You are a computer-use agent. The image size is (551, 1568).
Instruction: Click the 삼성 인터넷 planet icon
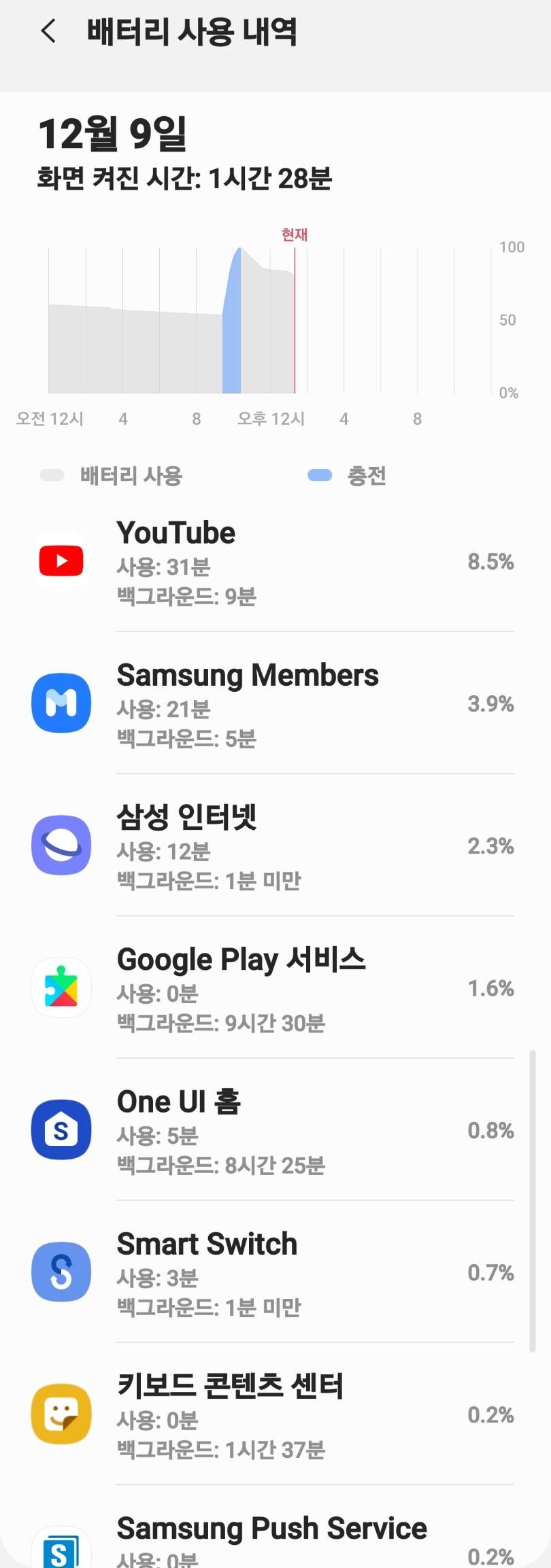(x=61, y=846)
